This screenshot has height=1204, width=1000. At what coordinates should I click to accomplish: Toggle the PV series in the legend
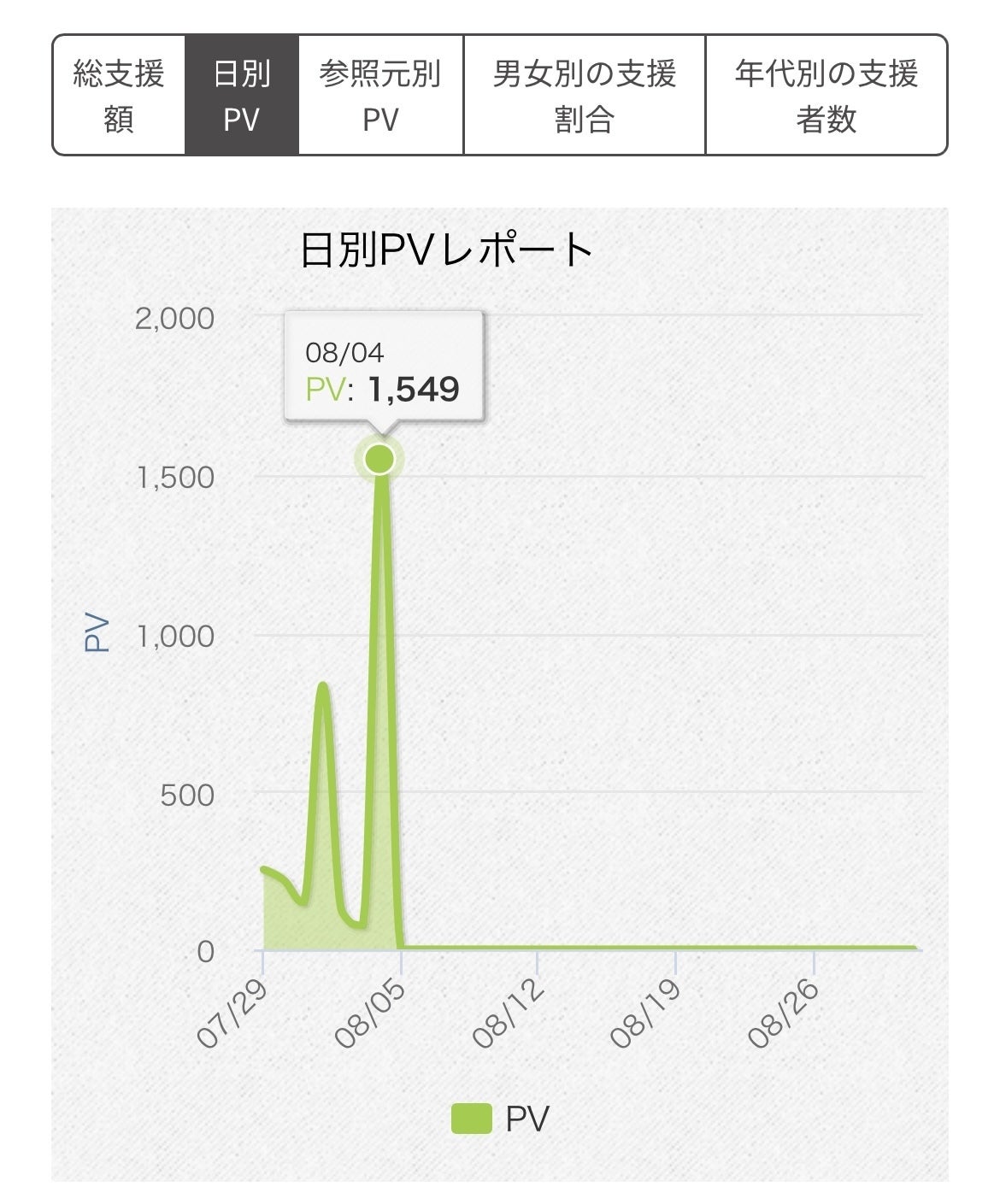[x=501, y=1119]
